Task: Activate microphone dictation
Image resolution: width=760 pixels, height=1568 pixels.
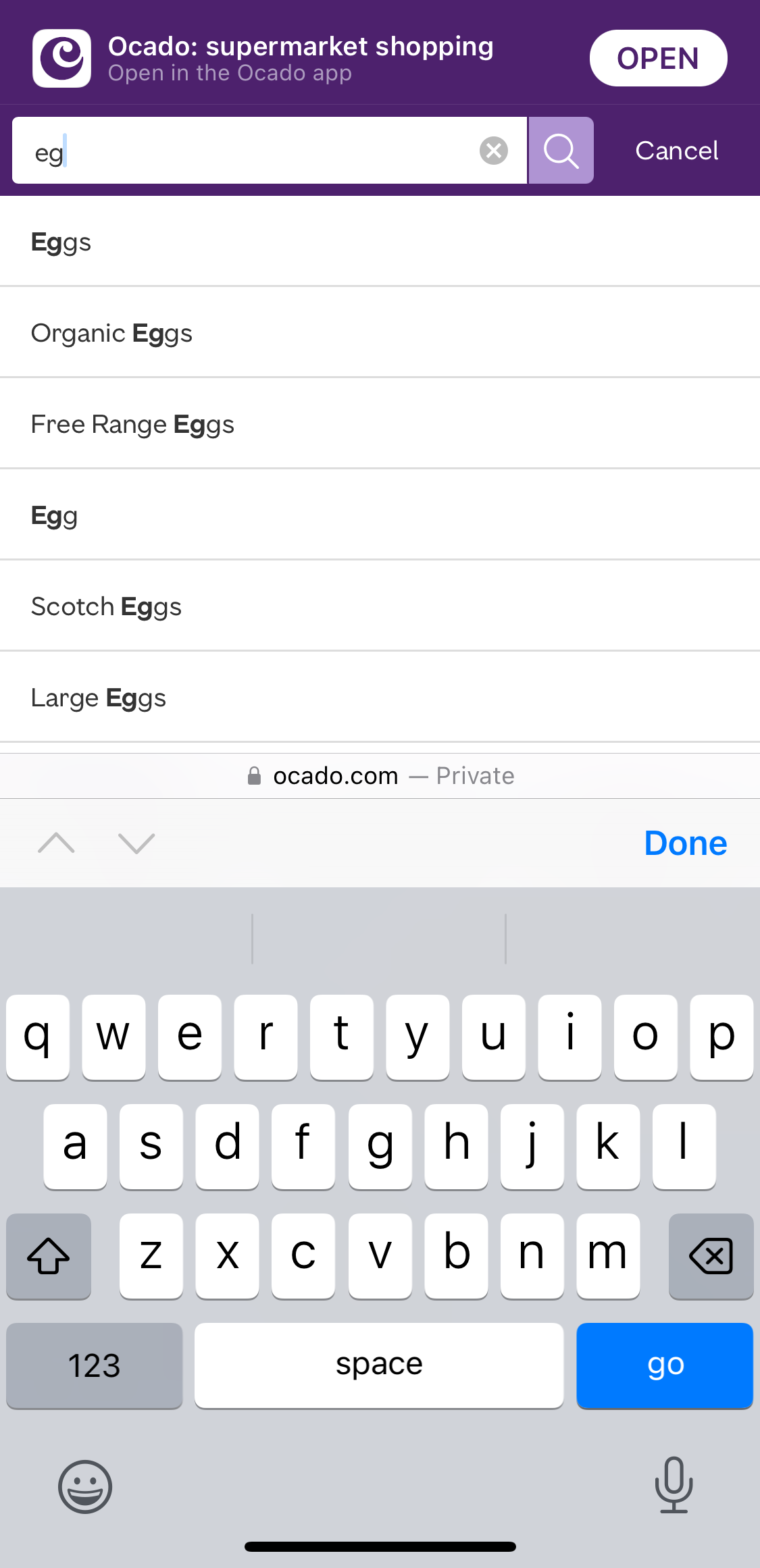Action: pos(674,1486)
